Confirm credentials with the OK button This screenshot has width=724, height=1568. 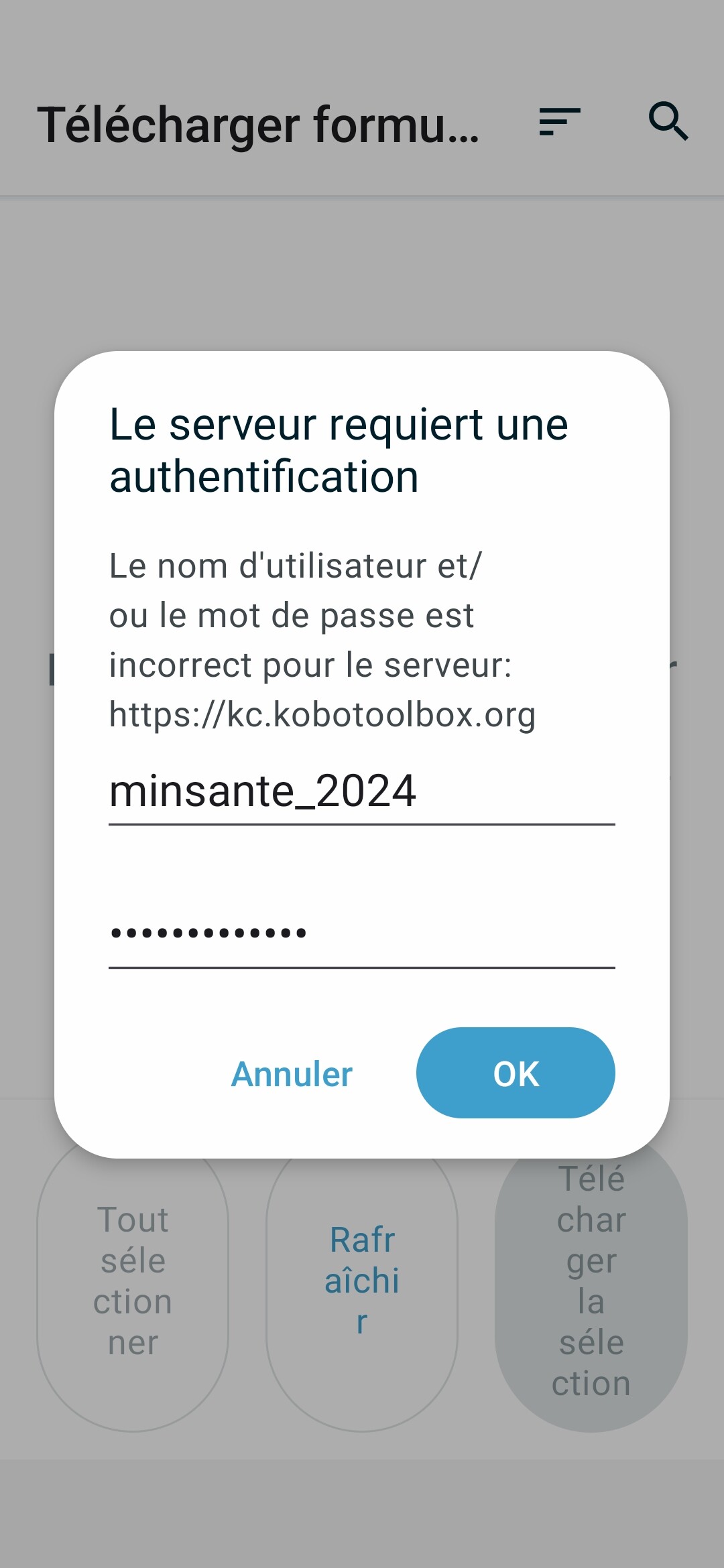pyautogui.click(x=516, y=1073)
